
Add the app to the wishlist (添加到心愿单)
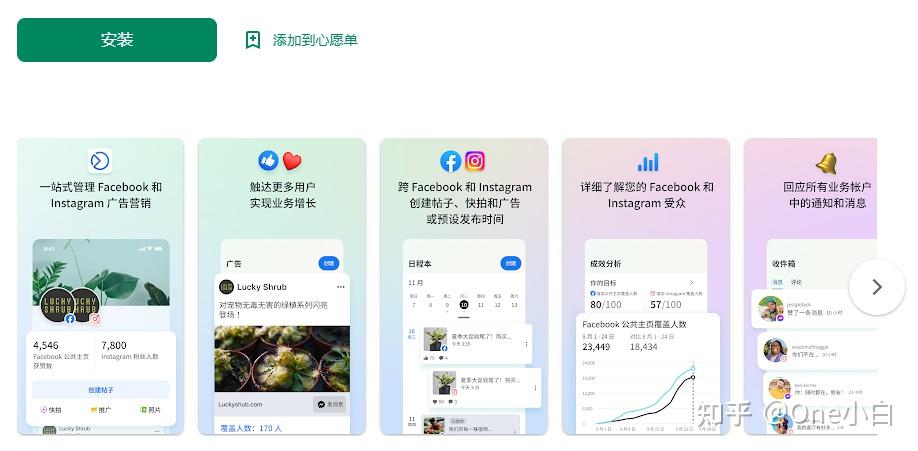pos(301,40)
